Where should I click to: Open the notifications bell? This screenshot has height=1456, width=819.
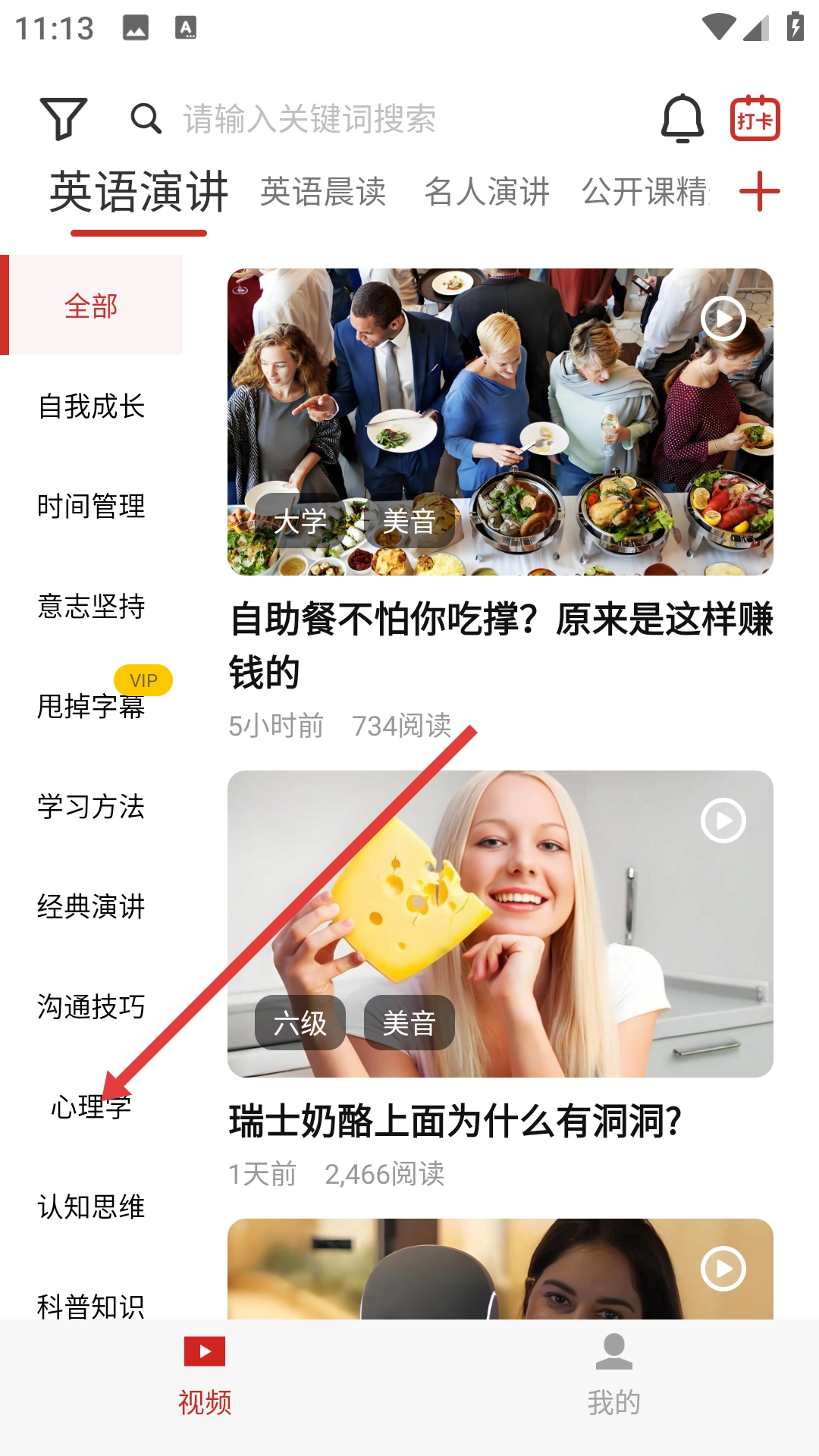click(682, 118)
